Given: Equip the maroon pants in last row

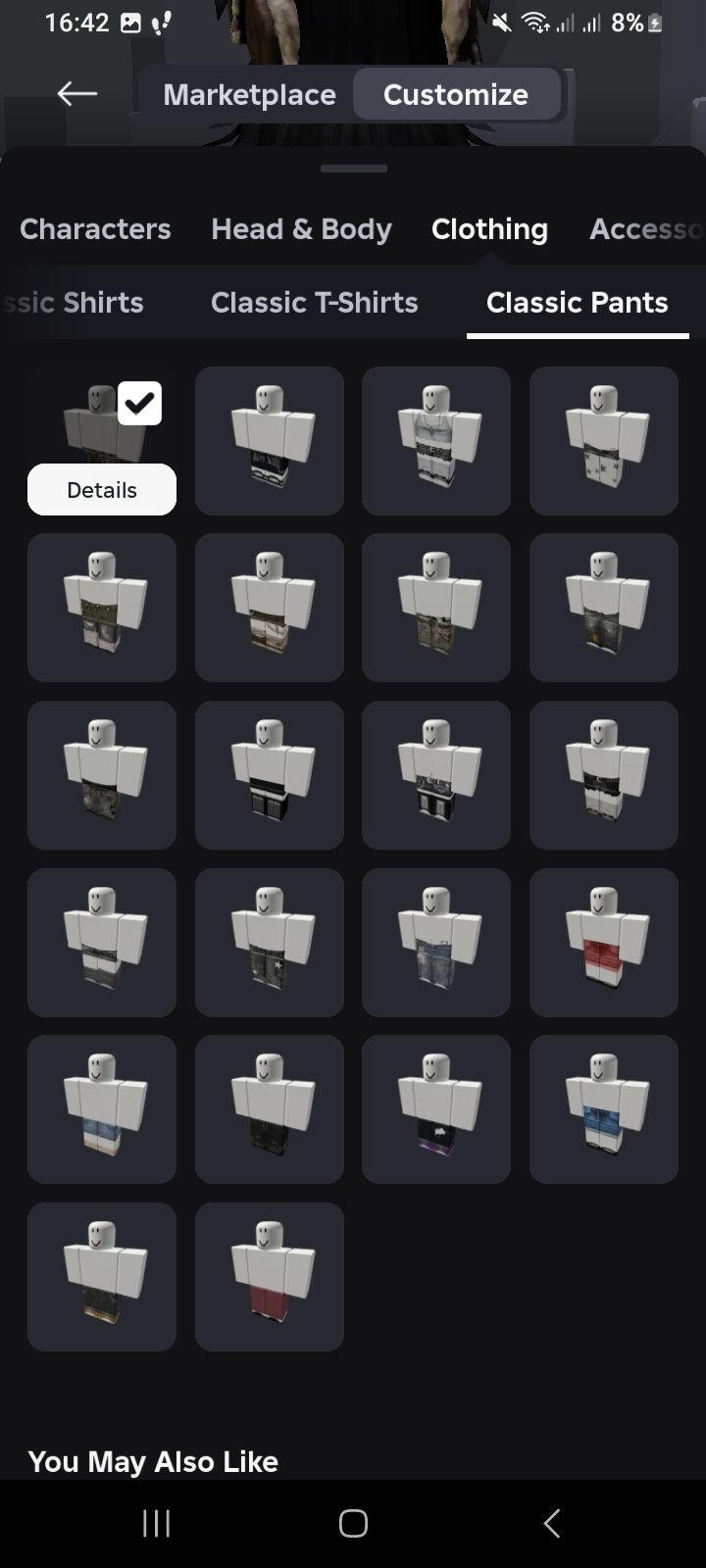Looking at the screenshot, I should click(x=269, y=1276).
